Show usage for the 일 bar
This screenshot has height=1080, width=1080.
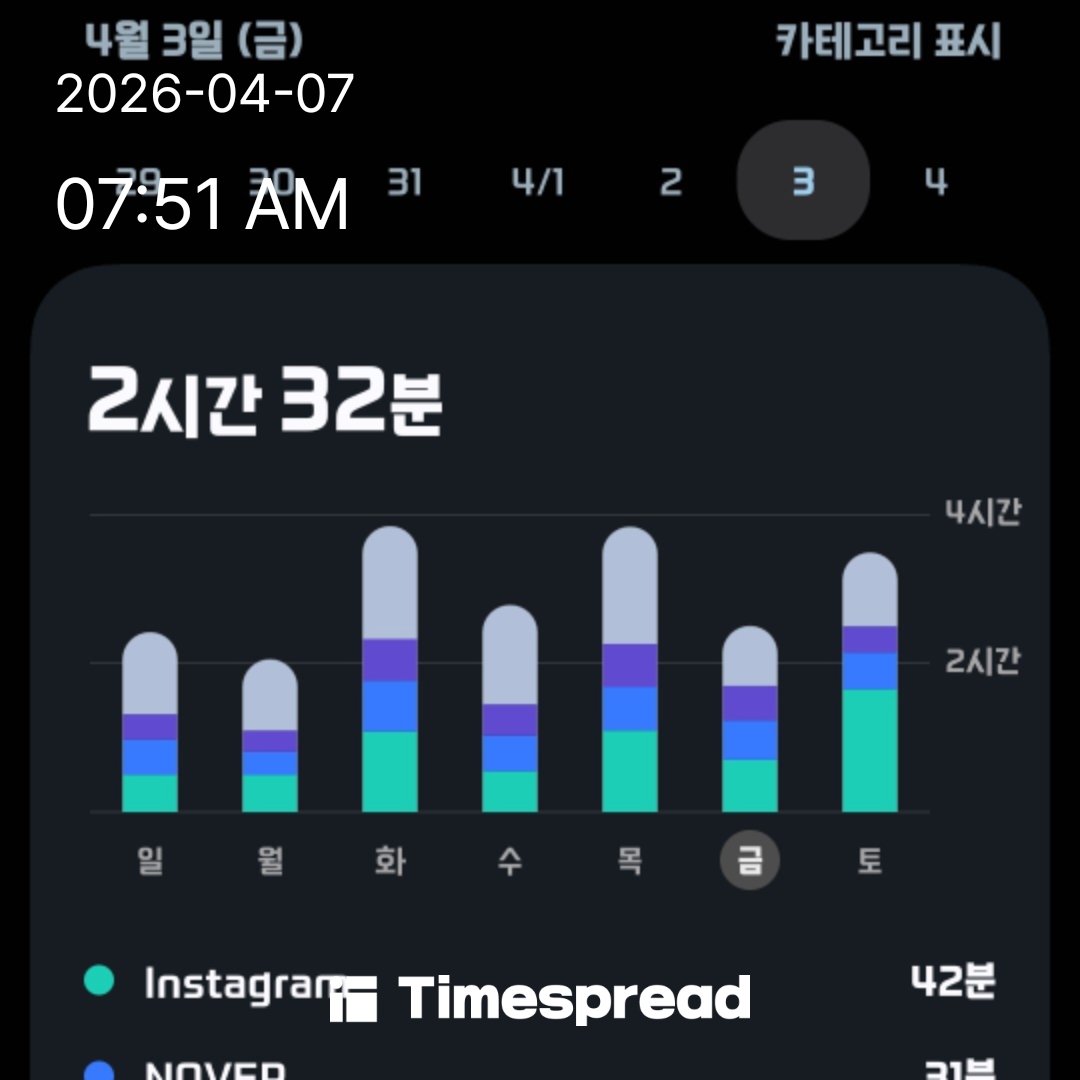(x=150, y=722)
